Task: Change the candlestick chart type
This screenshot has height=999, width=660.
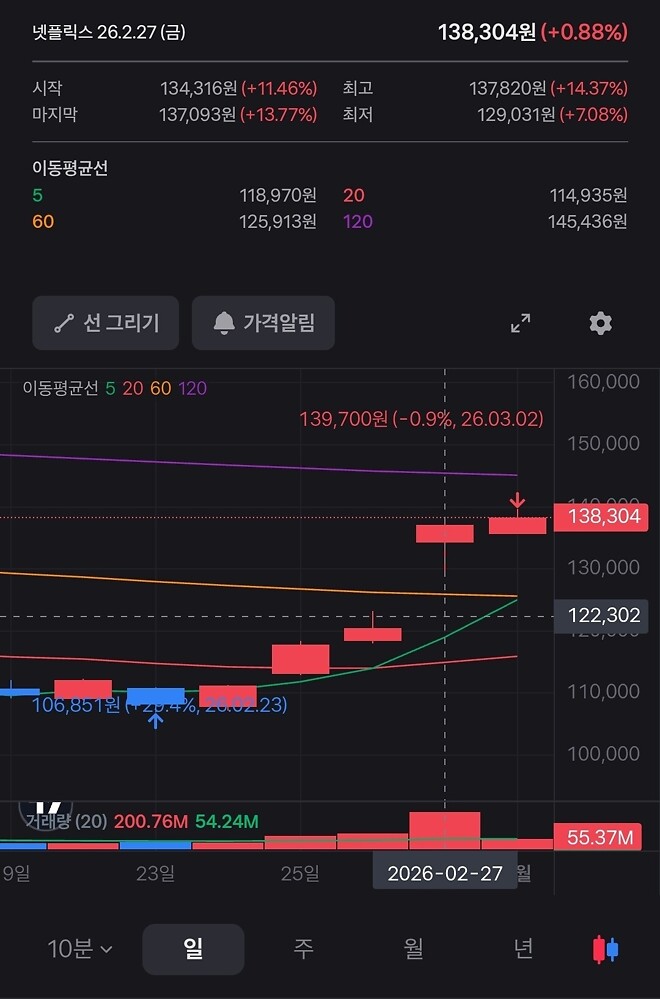Action: 606,949
